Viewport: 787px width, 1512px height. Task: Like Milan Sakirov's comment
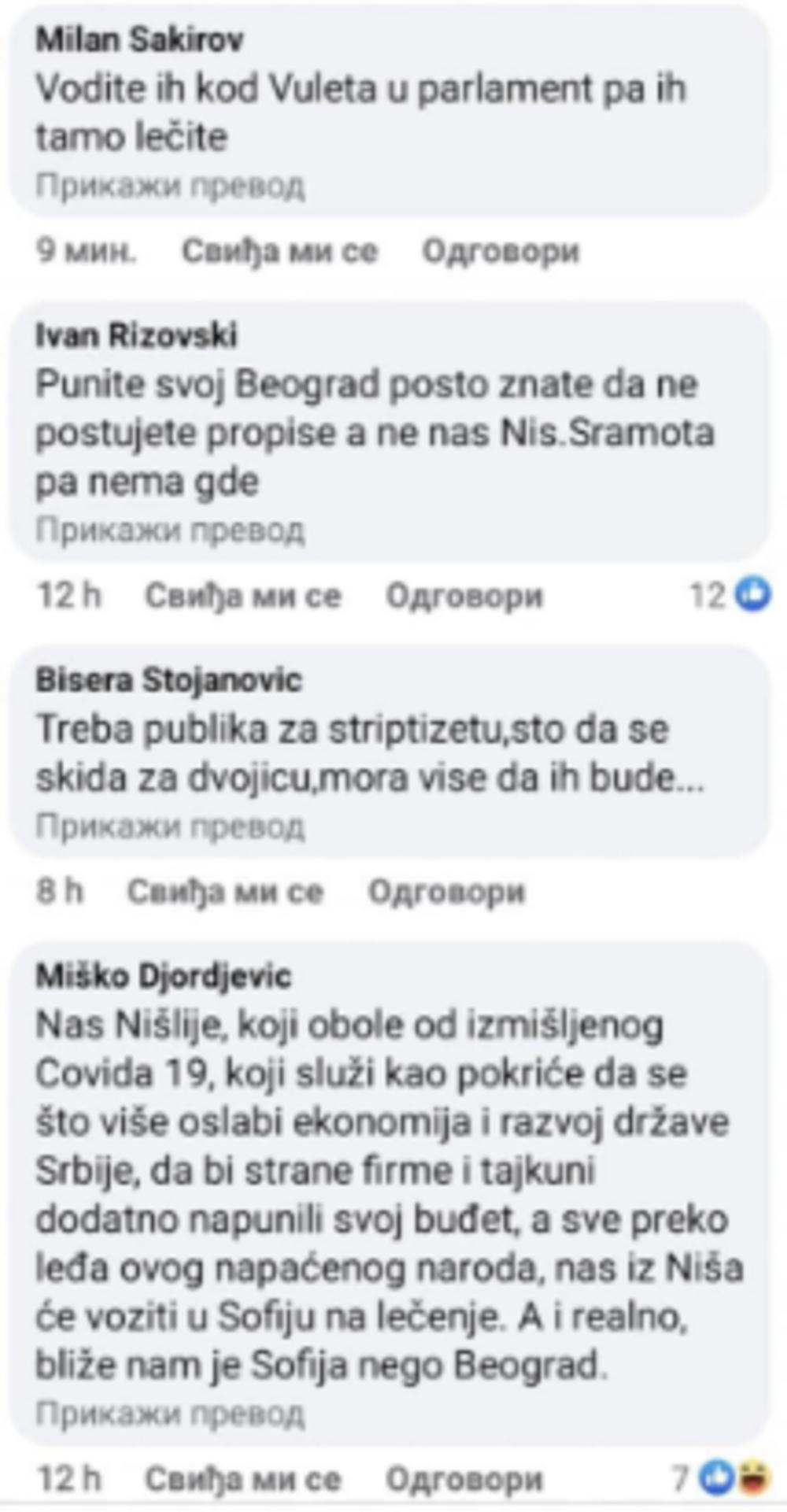pos(279,252)
